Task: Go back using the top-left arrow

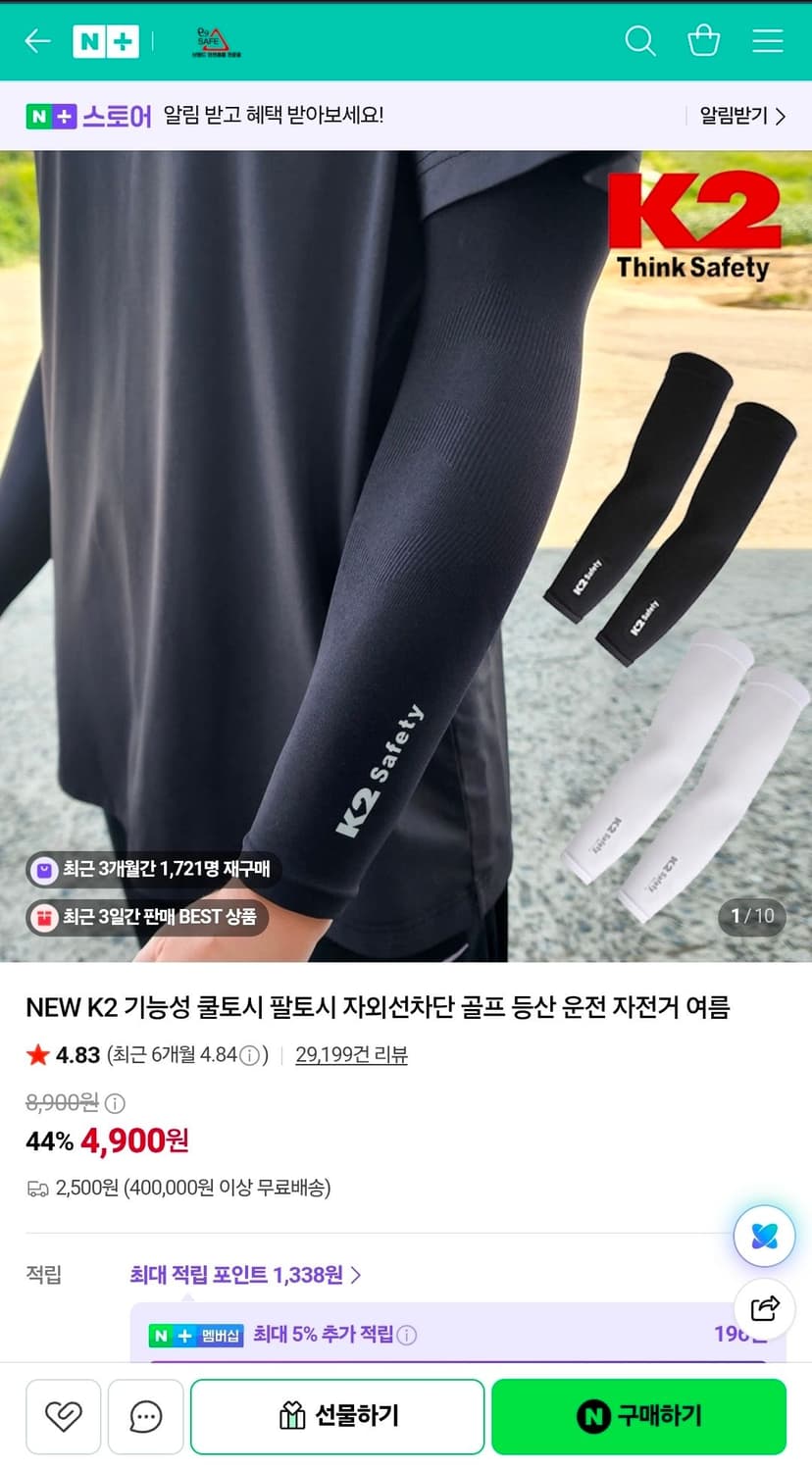Action: pyautogui.click(x=37, y=41)
